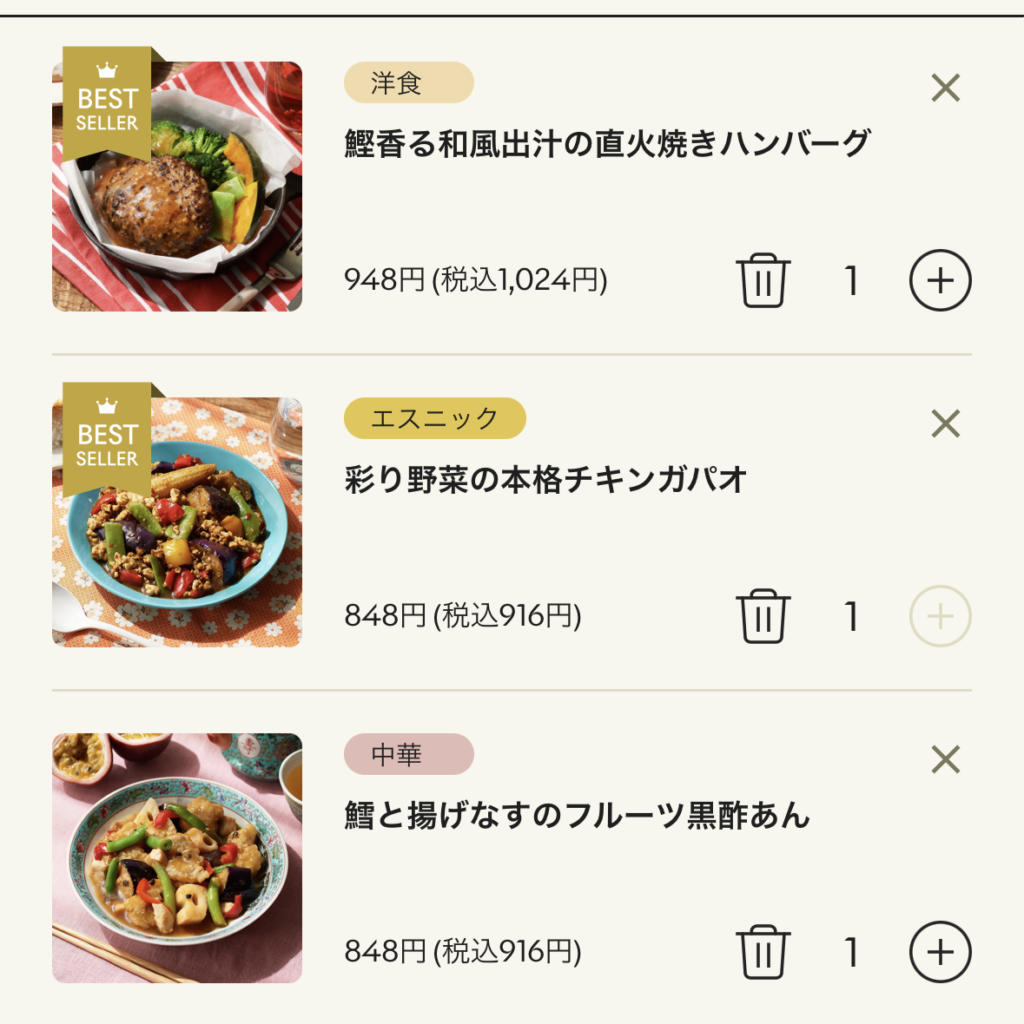Remove 鰹香る和風出汁の直火焼きハンバーグ with its X
1024x1024 pixels.
click(945, 88)
